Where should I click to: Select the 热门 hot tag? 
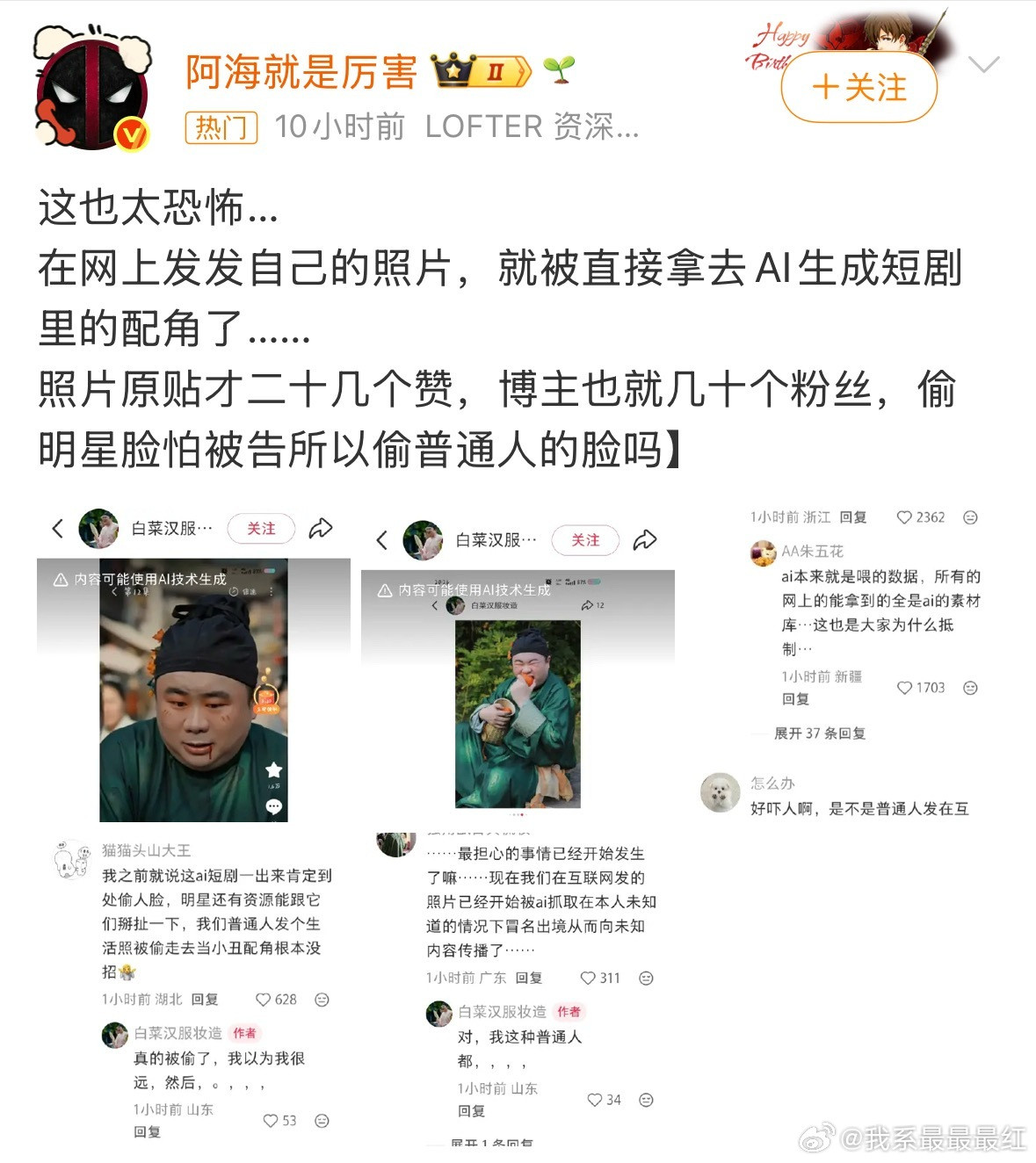(x=221, y=126)
